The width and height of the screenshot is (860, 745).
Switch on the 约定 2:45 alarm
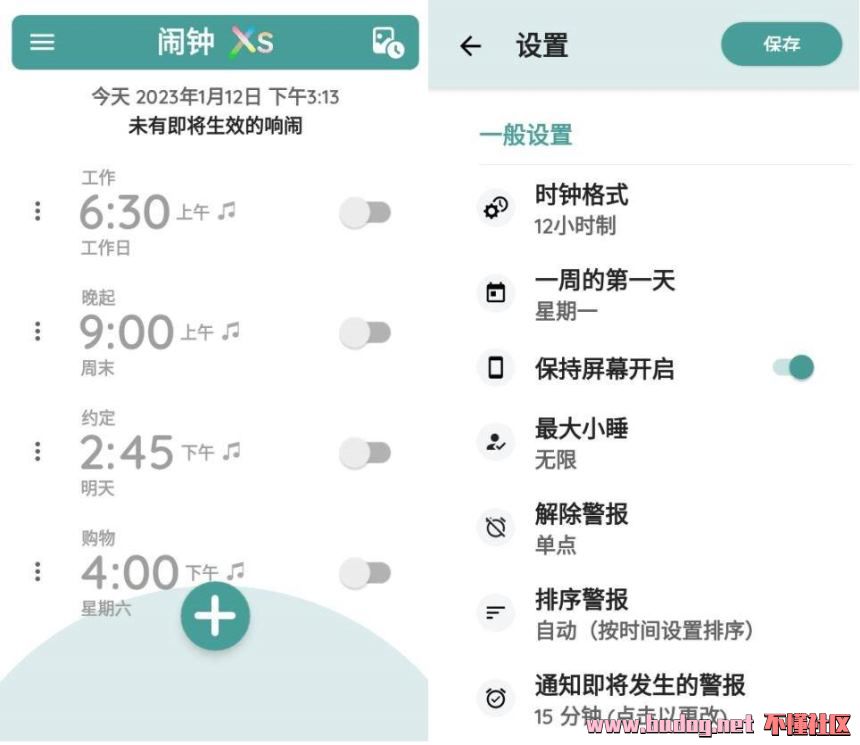pyautogui.click(x=365, y=453)
